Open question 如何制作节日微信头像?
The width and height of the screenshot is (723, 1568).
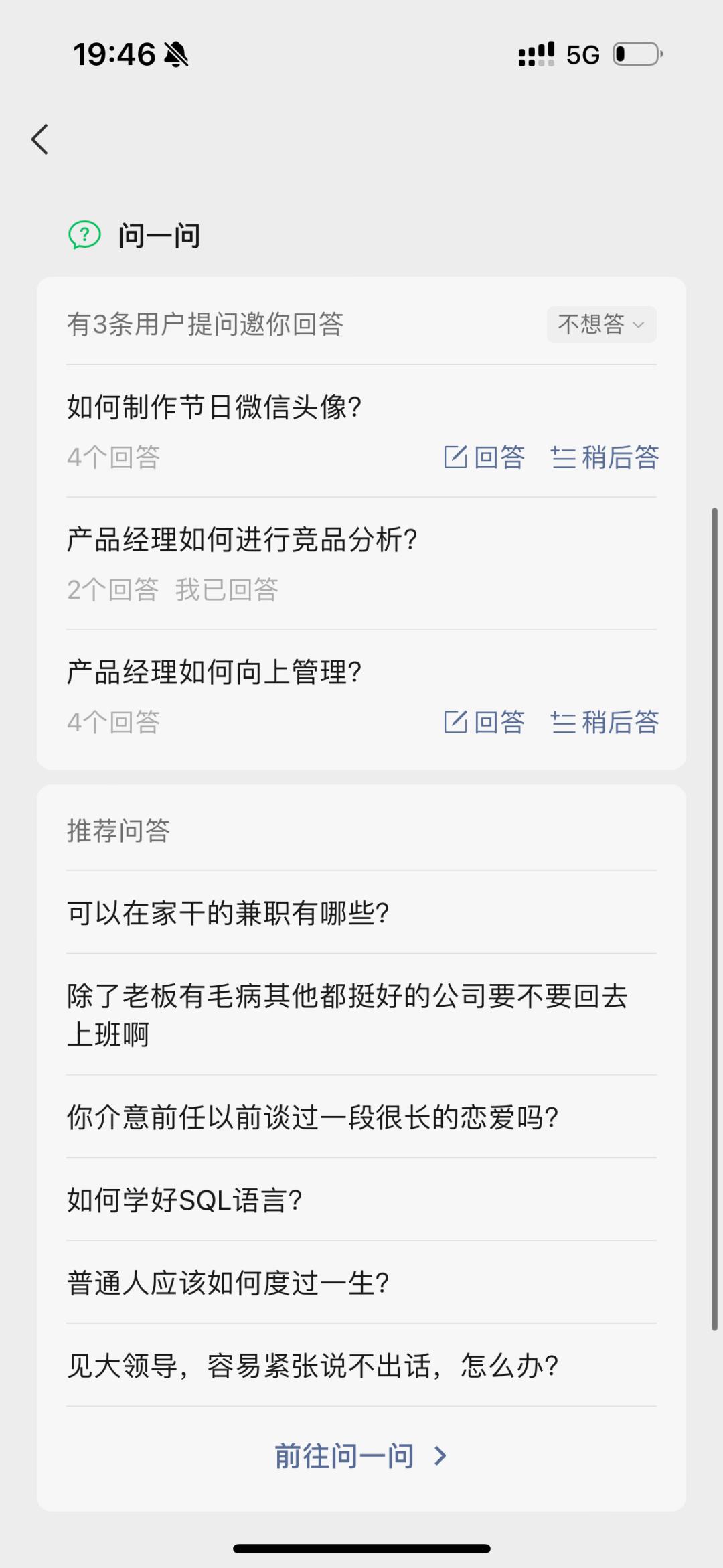coord(214,407)
